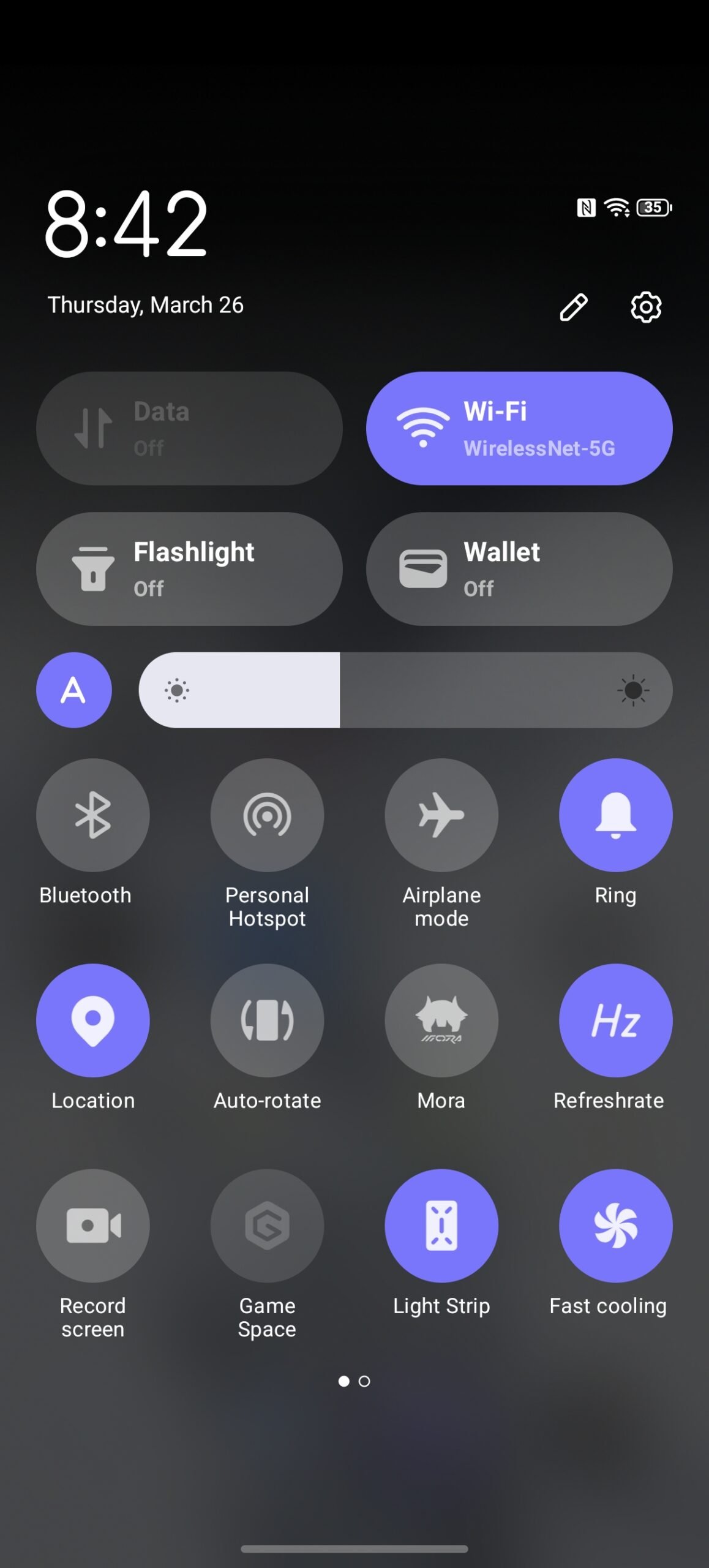709x1568 pixels.
Task: Toggle the mobile Data tile
Action: coord(189,428)
